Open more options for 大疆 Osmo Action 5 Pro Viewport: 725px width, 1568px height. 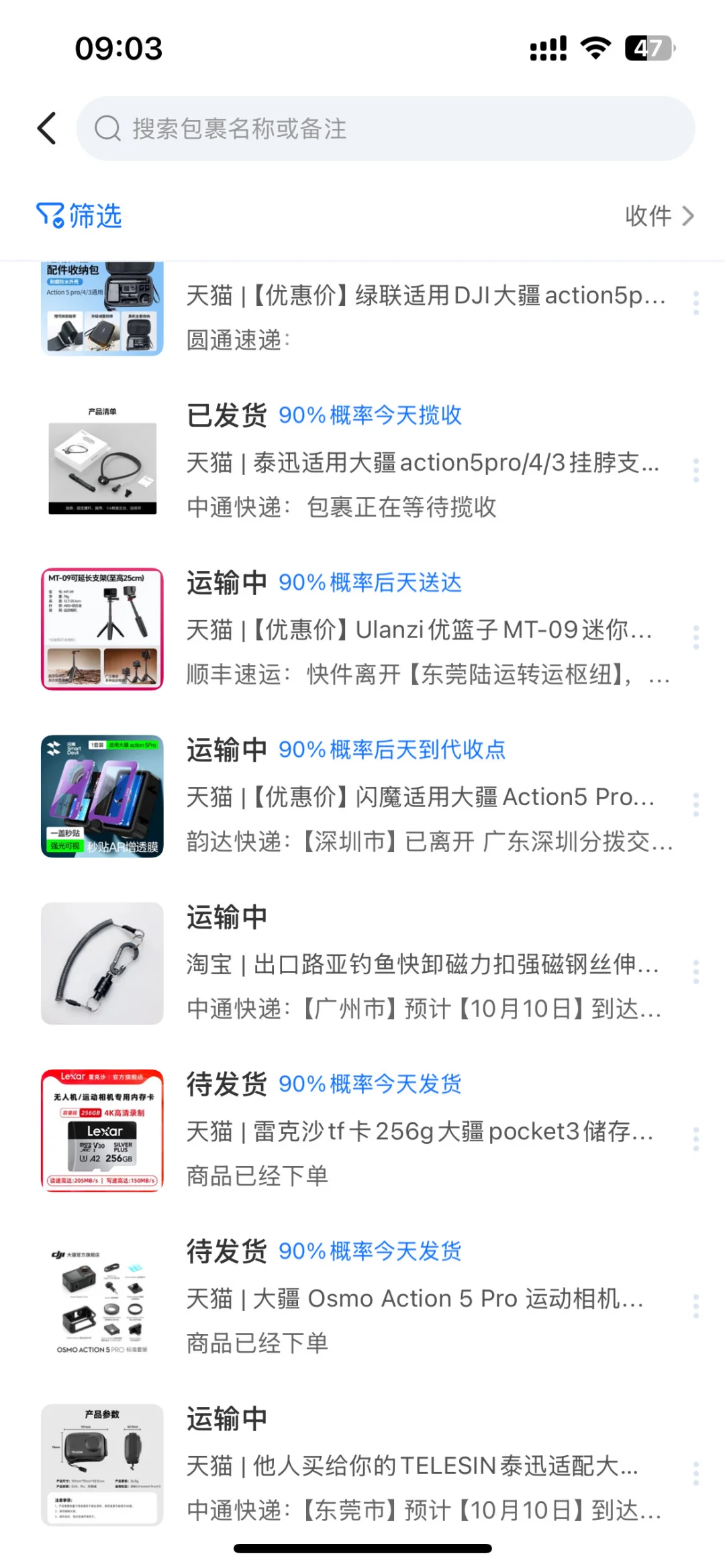696,1306
